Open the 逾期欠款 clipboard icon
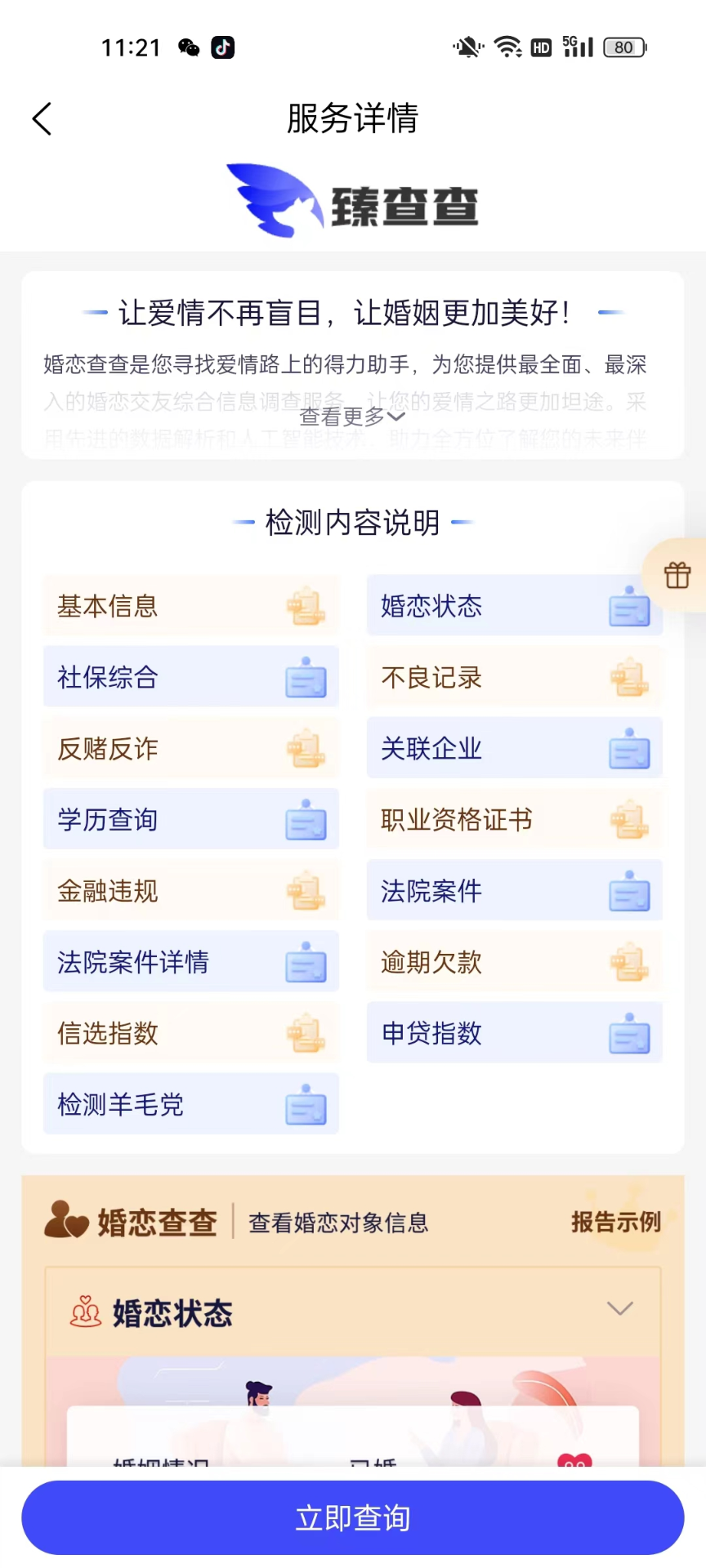Viewport: 706px width, 1568px height. [x=629, y=962]
